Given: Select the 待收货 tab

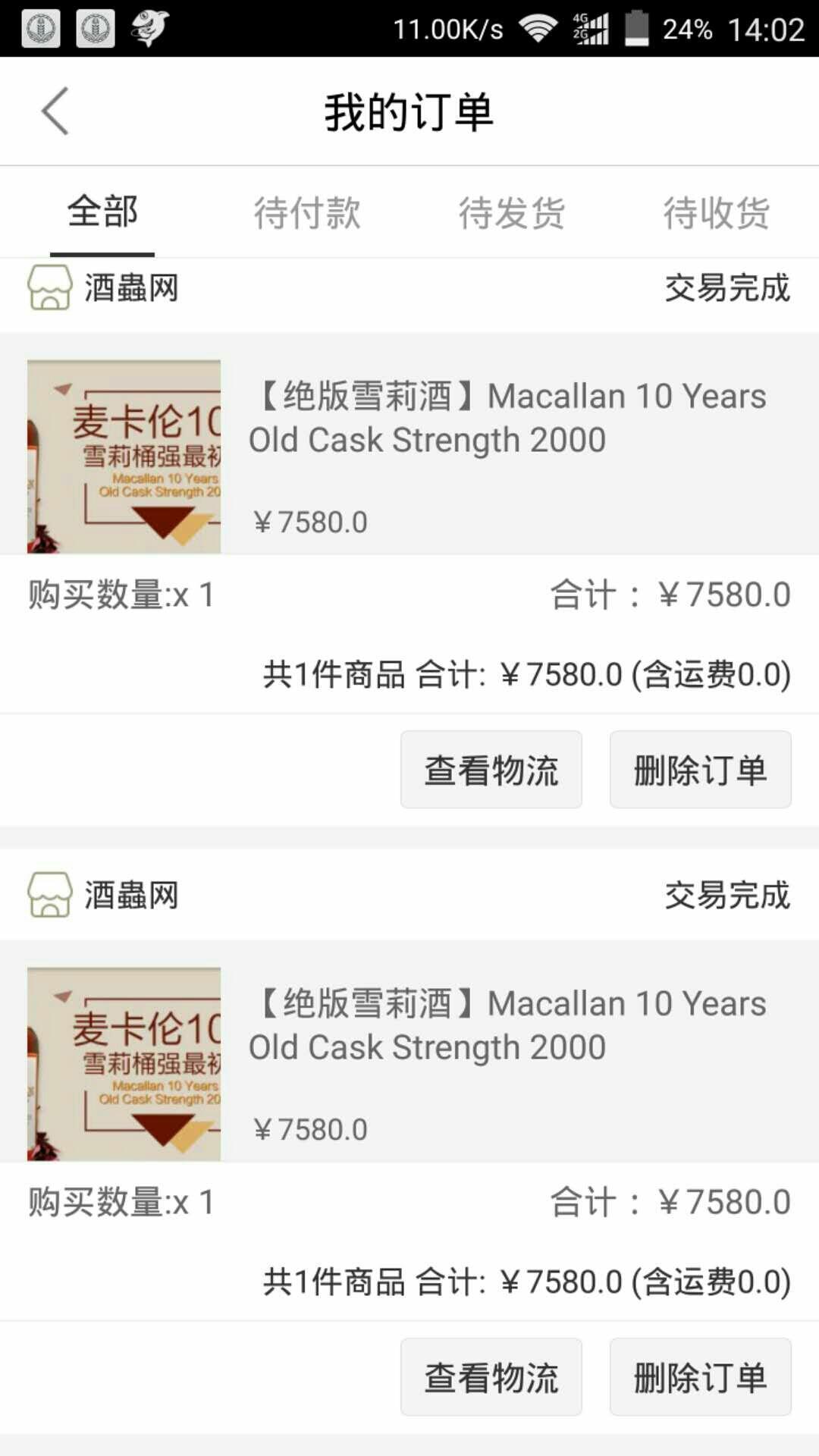Looking at the screenshot, I should (717, 213).
